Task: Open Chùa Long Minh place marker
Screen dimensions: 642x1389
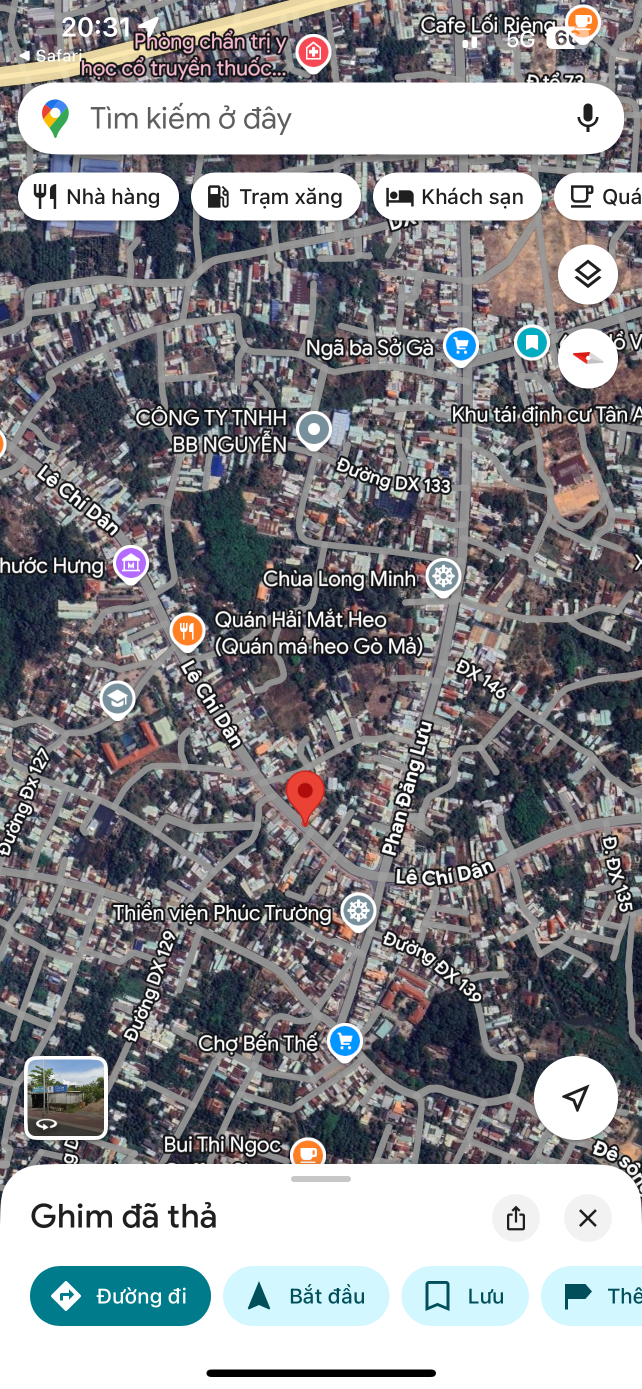Action: pyautogui.click(x=443, y=576)
